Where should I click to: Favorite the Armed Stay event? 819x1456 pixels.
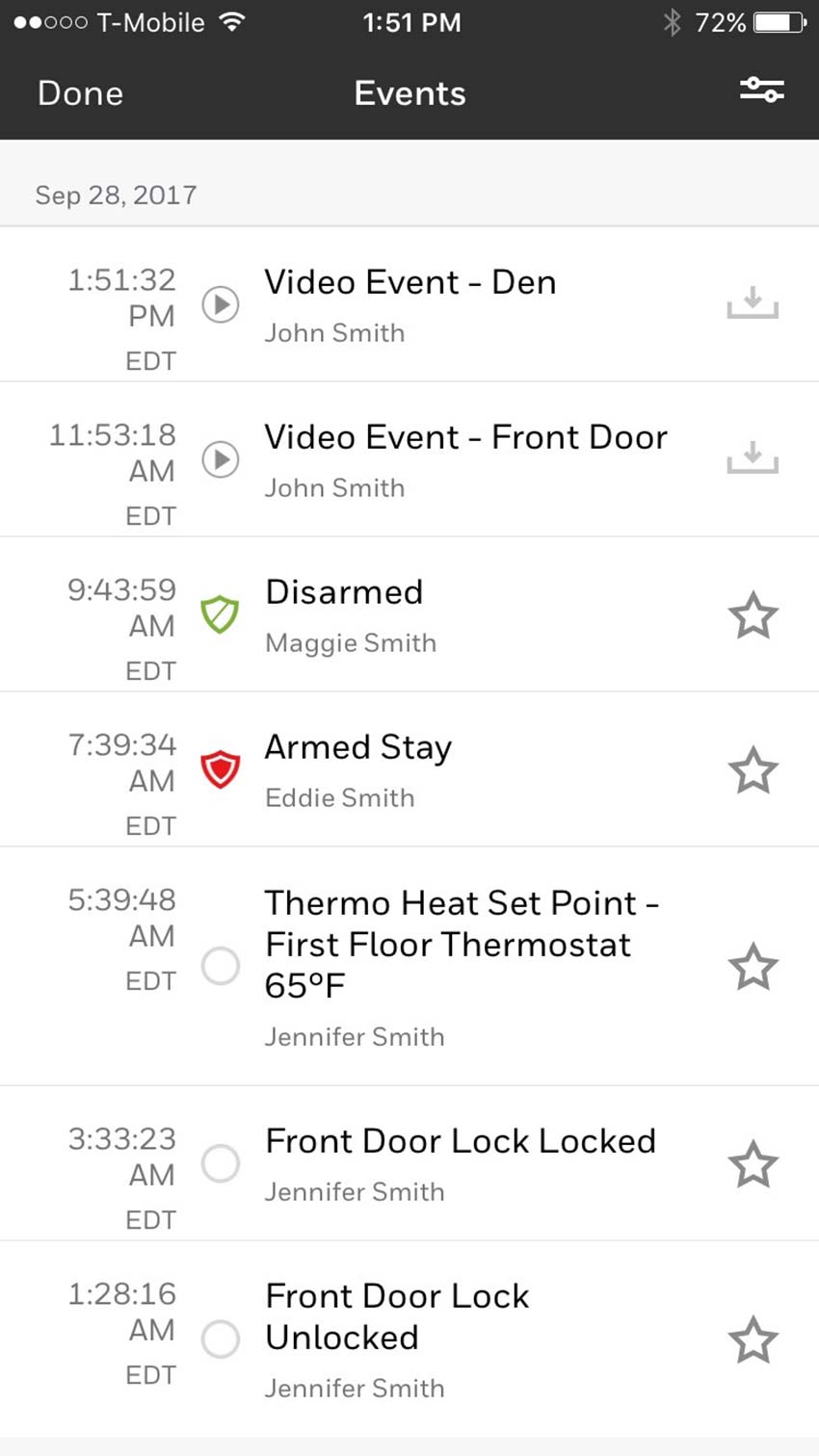pyautogui.click(x=753, y=770)
